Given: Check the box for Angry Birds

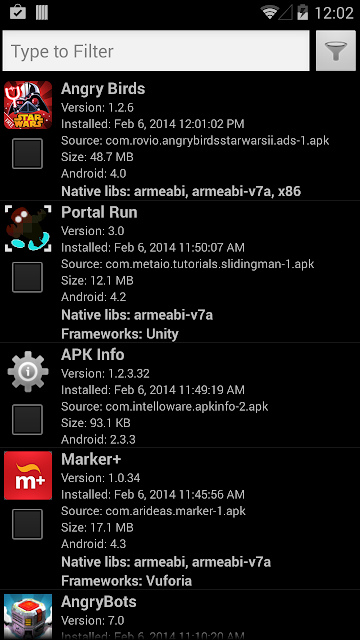Looking at the screenshot, I should (27, 153).
